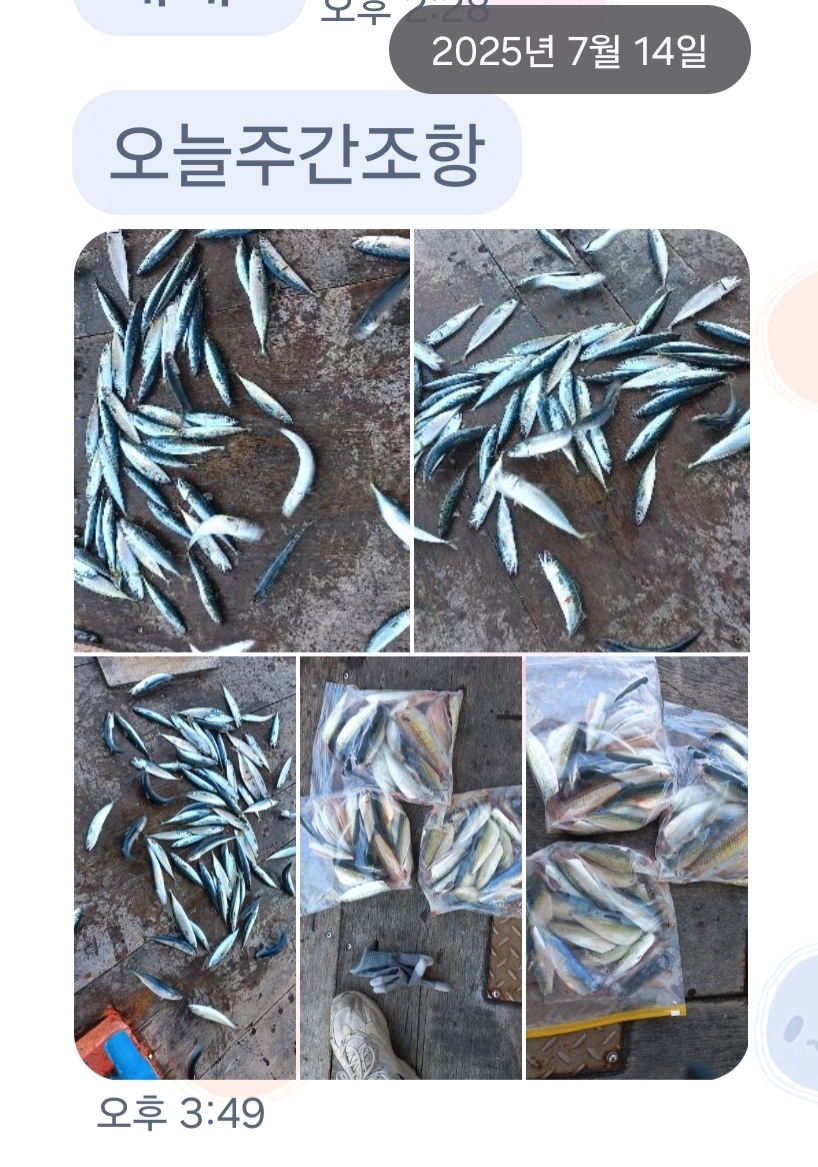This screenshot has height=1167, width=818.
Task: Open the photo with three bags and a shoe
Action: coord(411,867)
